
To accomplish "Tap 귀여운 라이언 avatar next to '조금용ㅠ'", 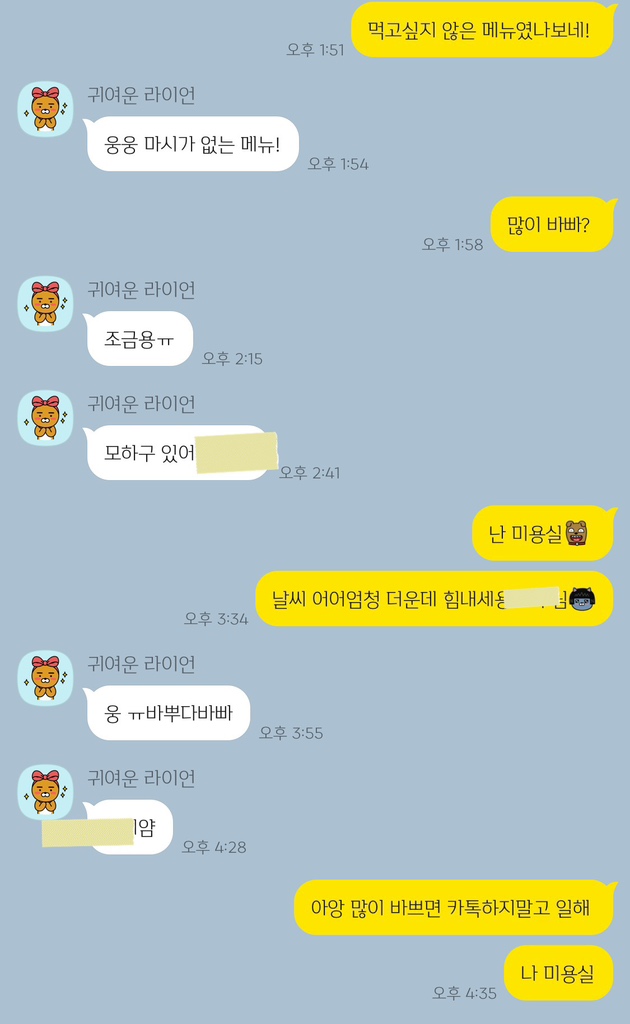I will [45, 303].
